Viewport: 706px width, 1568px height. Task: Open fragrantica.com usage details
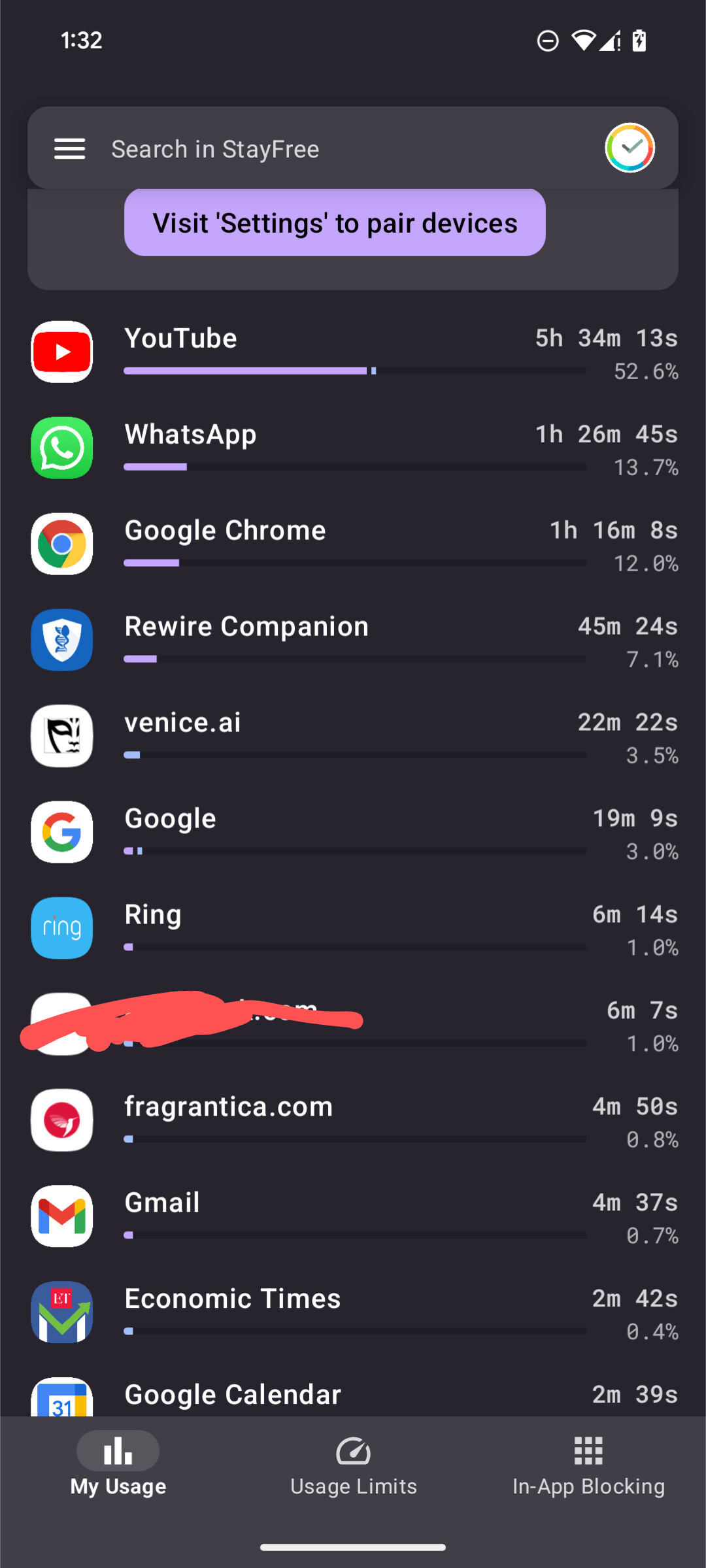[x=353, y=1121]
